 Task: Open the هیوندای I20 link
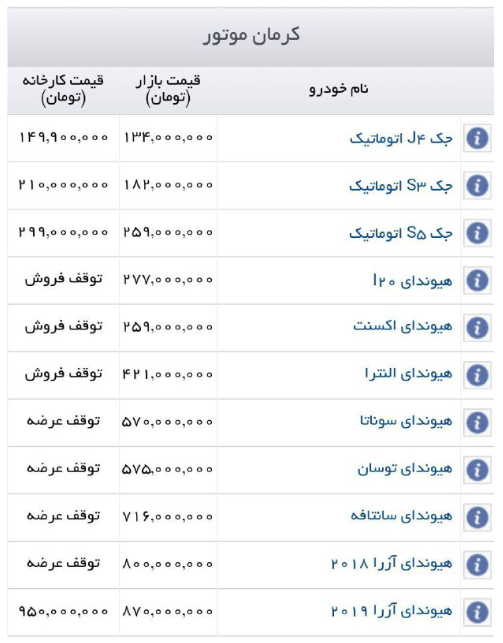pos(412,280)
